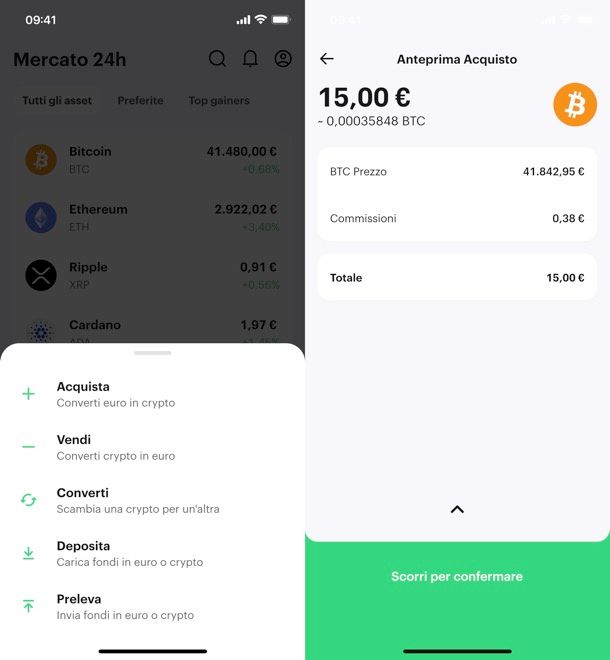
Task: Open the Ethereum asset row
Action: pyautogui.click(x=152, y=218)
